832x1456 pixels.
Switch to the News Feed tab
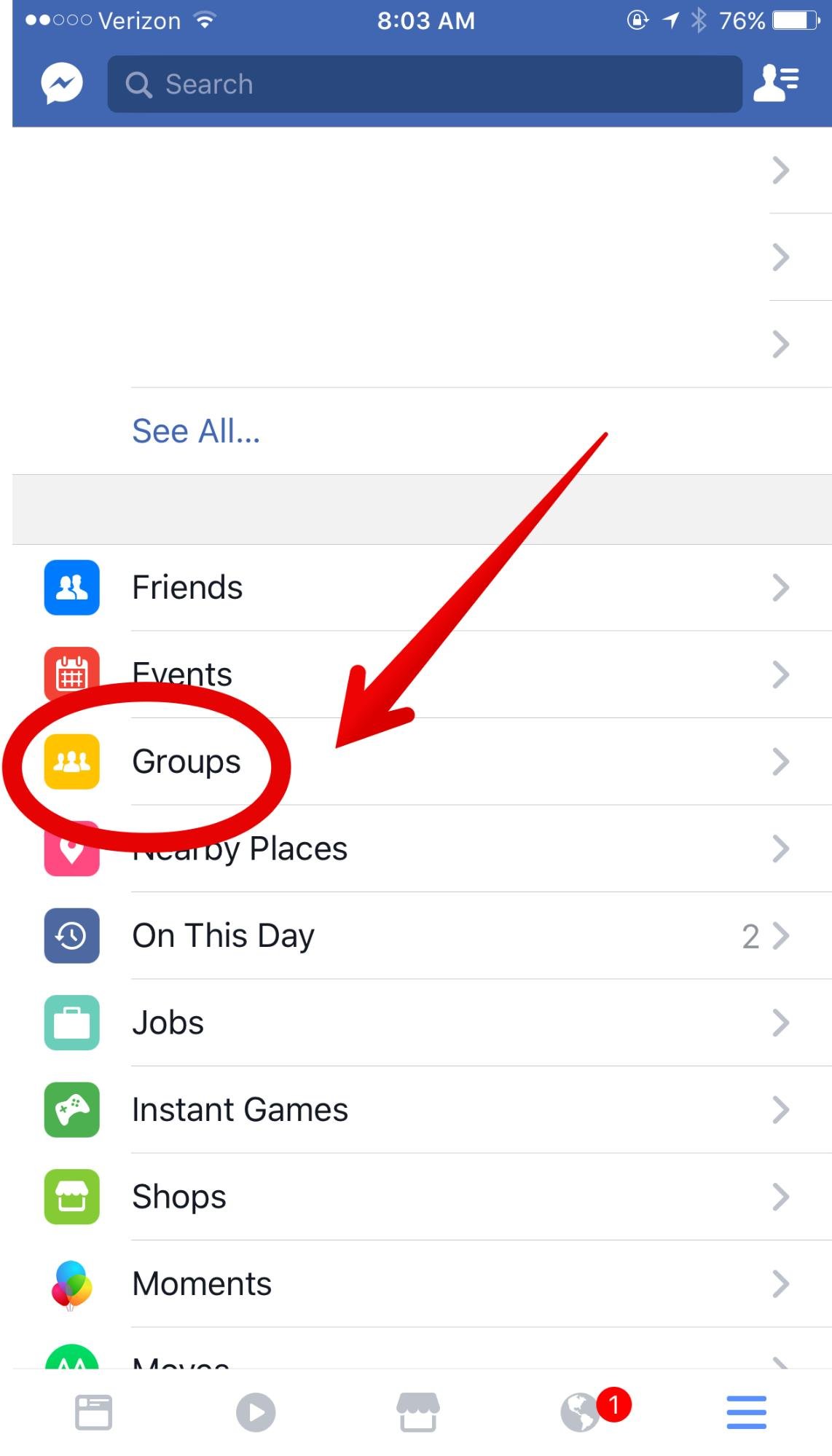93,1412
